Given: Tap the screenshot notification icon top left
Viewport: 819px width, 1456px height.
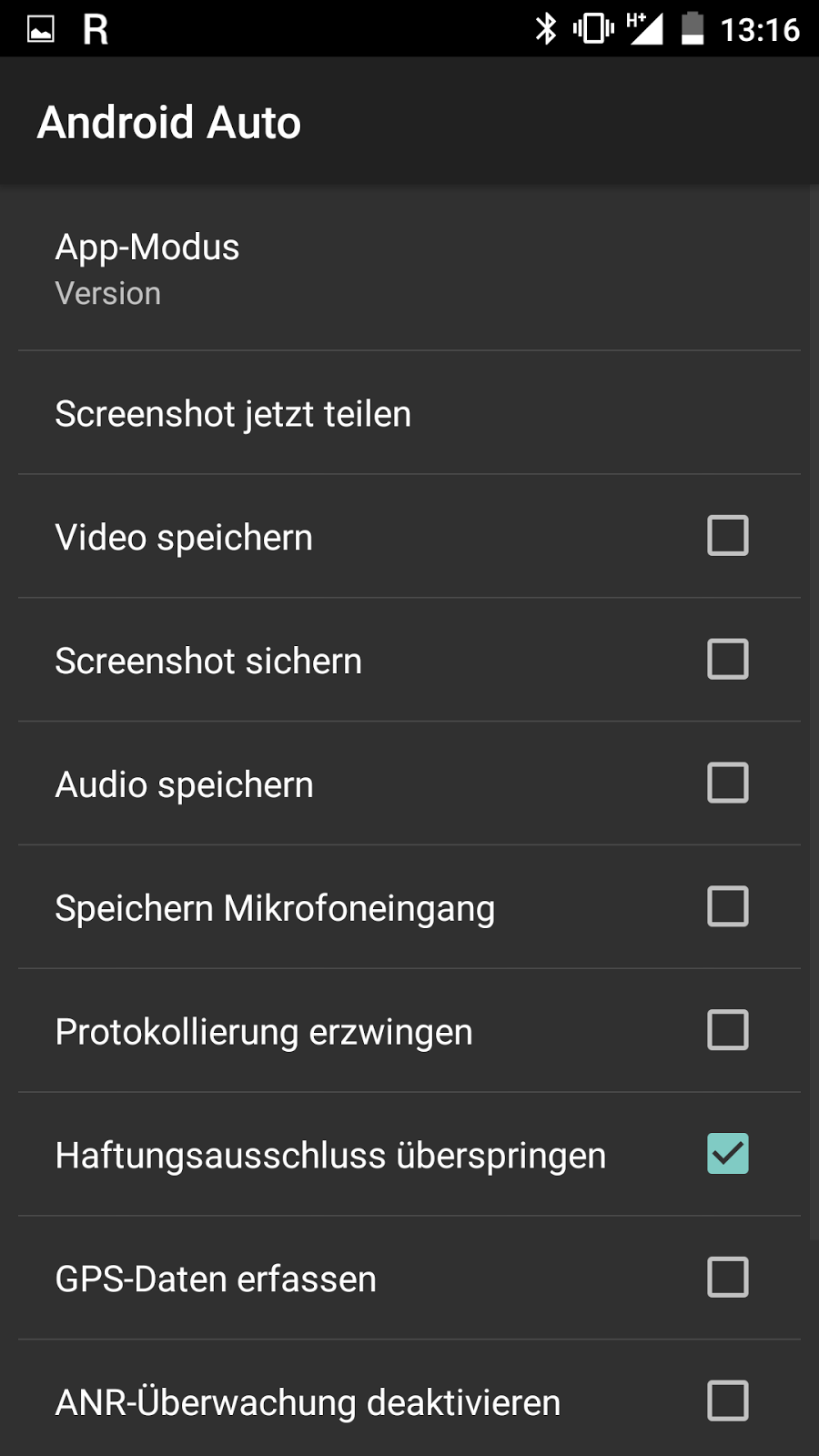Looking at the screenshot, I should pos(41,26).
